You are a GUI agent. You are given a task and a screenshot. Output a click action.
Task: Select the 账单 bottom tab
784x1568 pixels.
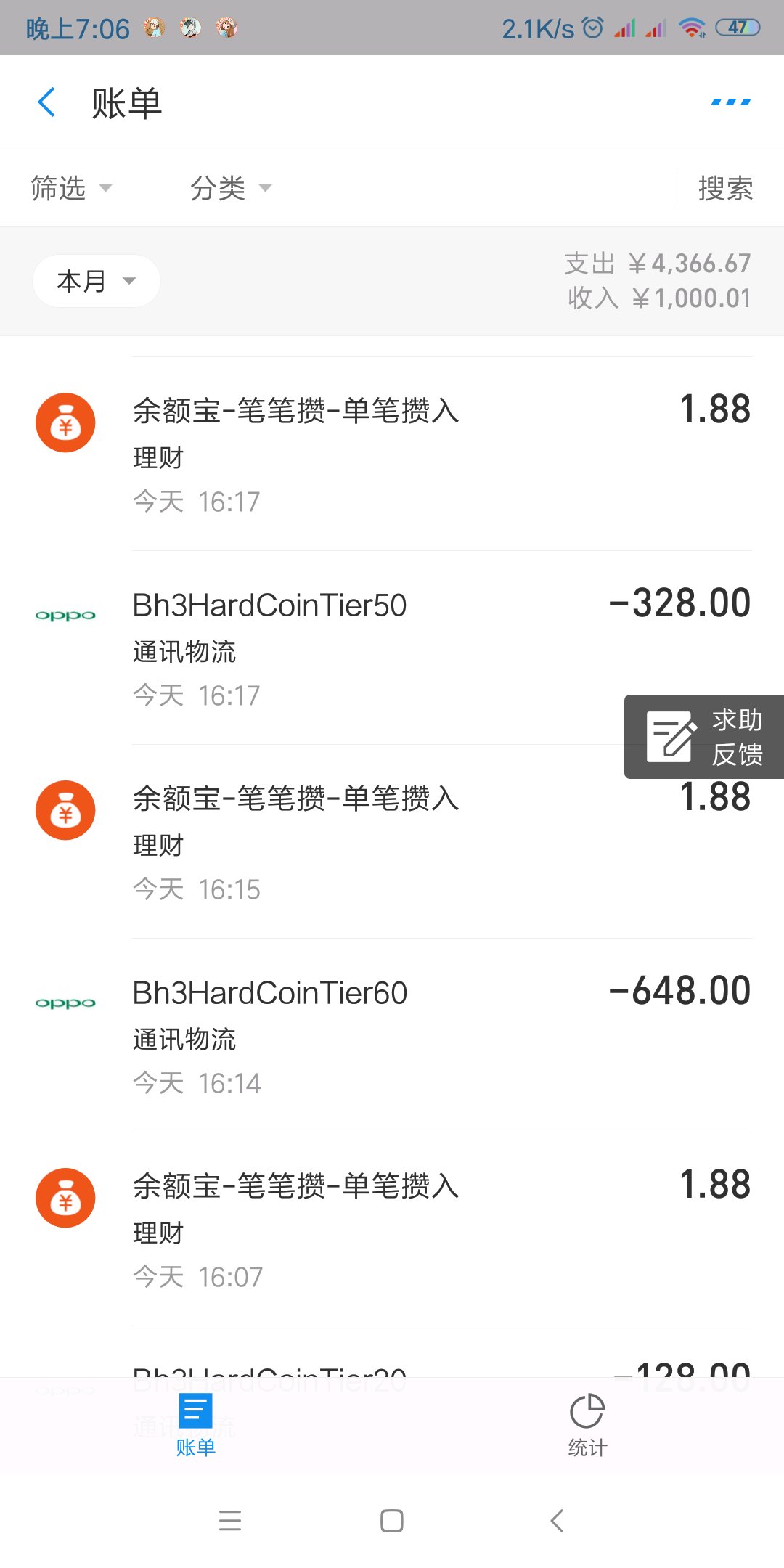195,1426
